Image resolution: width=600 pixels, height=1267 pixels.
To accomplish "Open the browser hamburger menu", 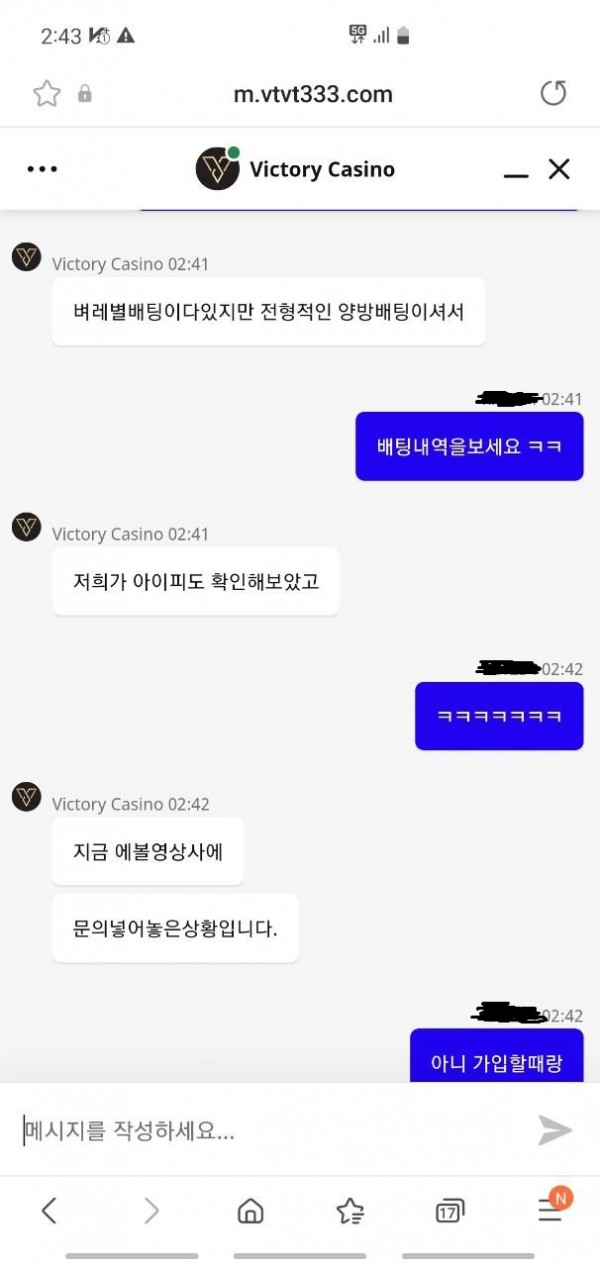I will 550,1209.
